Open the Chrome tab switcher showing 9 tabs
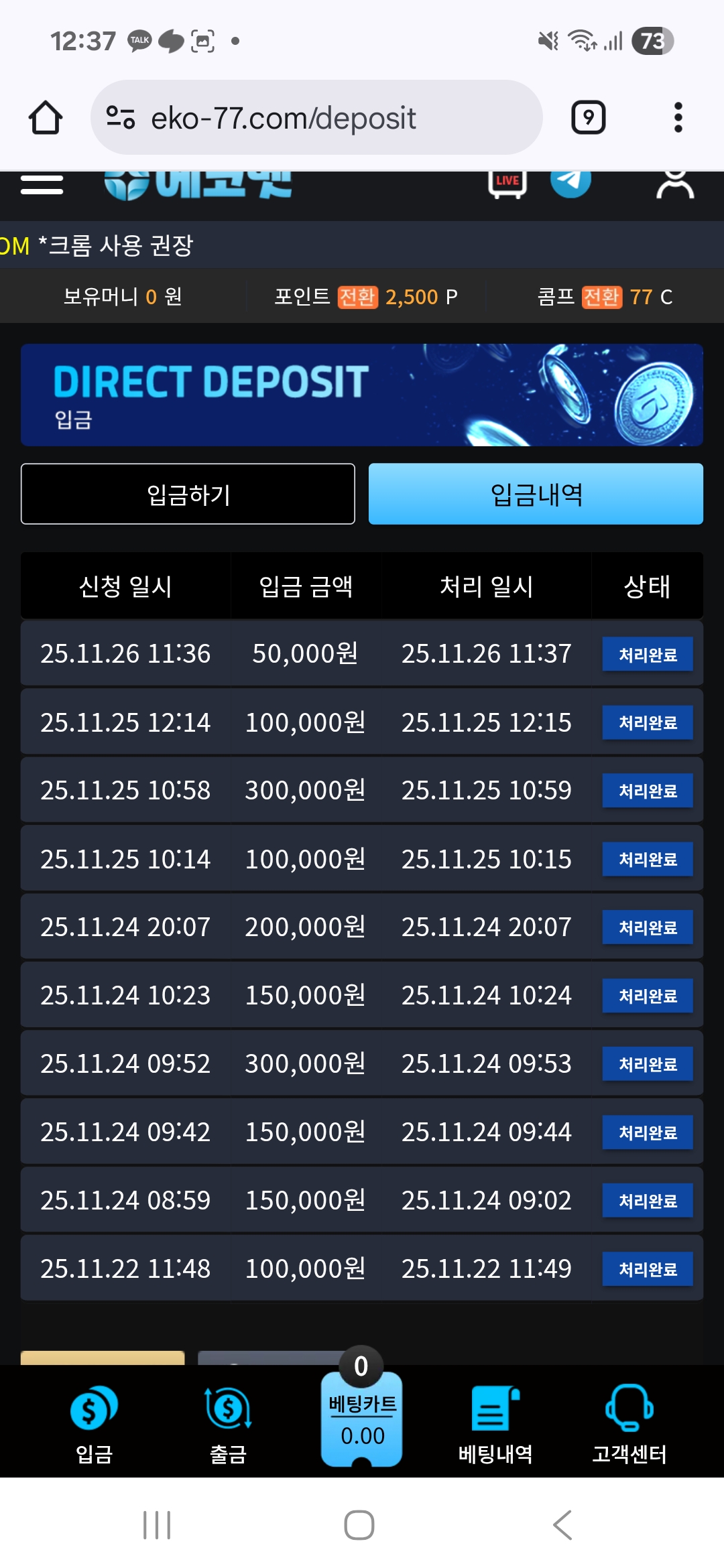Image resolution: width=724 pixels, height=1568 pixels. (588, 117)
